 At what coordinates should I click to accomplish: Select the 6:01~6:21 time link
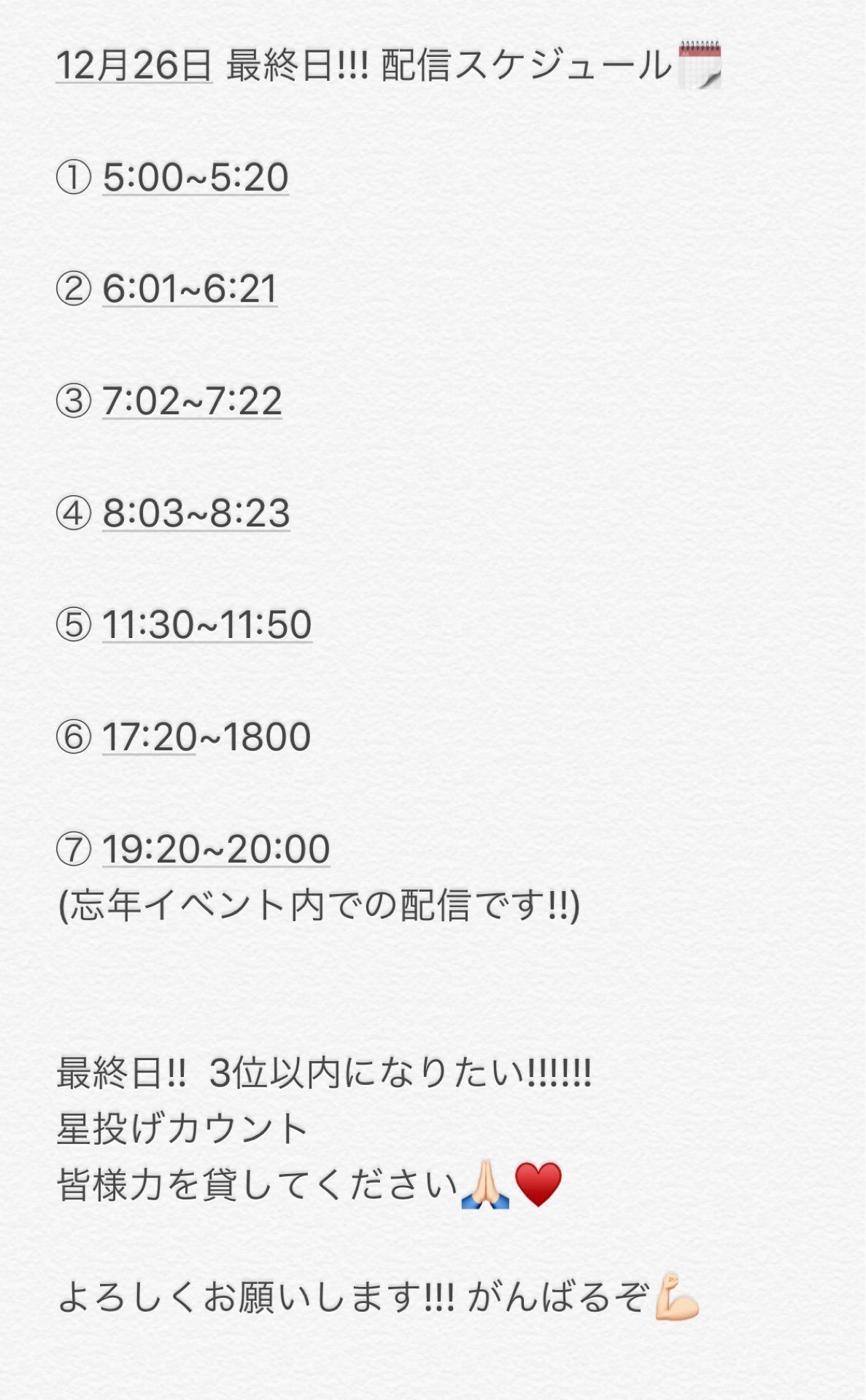[x=190, y=289]
